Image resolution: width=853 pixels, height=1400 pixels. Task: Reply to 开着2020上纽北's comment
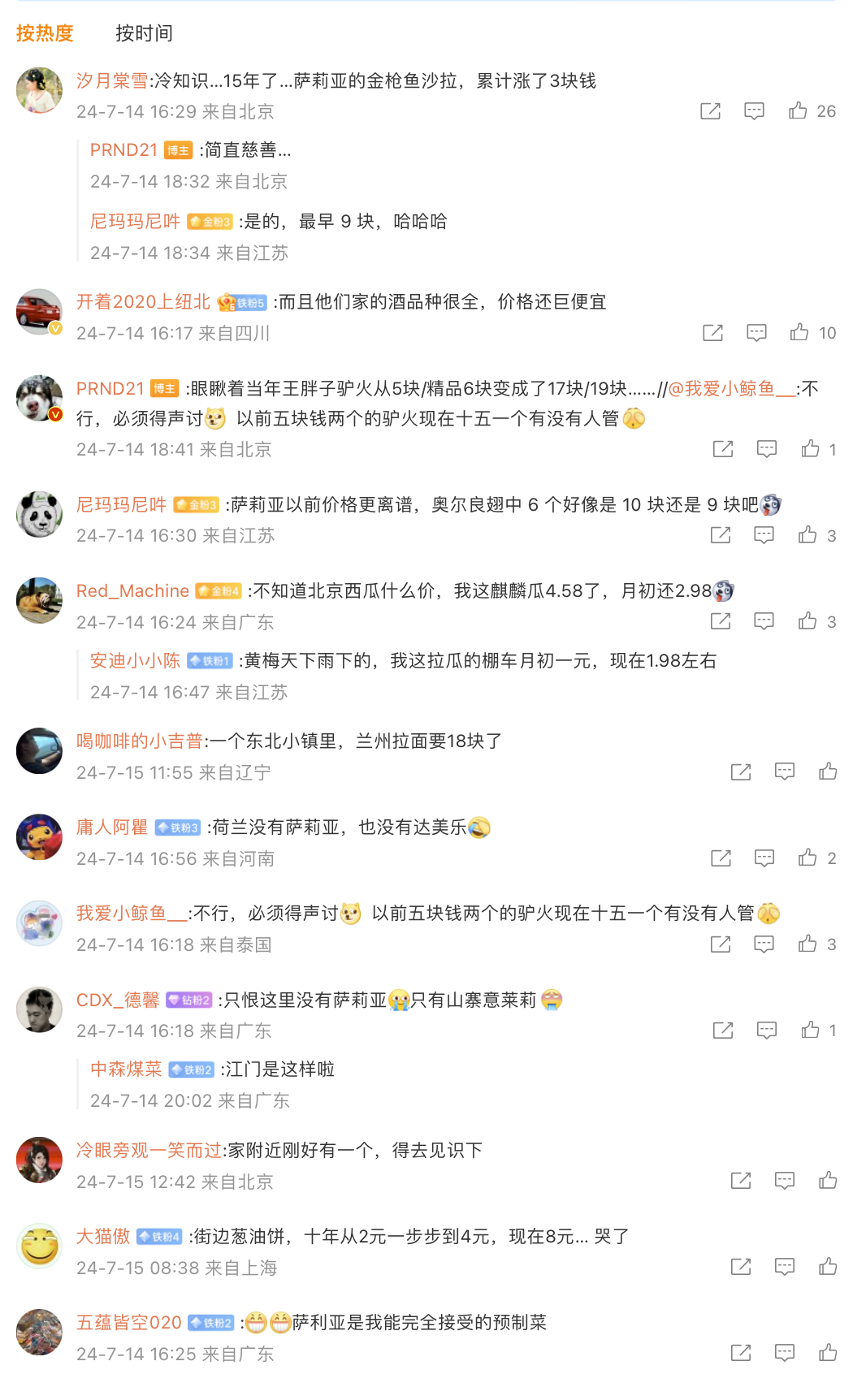point(756,333)
